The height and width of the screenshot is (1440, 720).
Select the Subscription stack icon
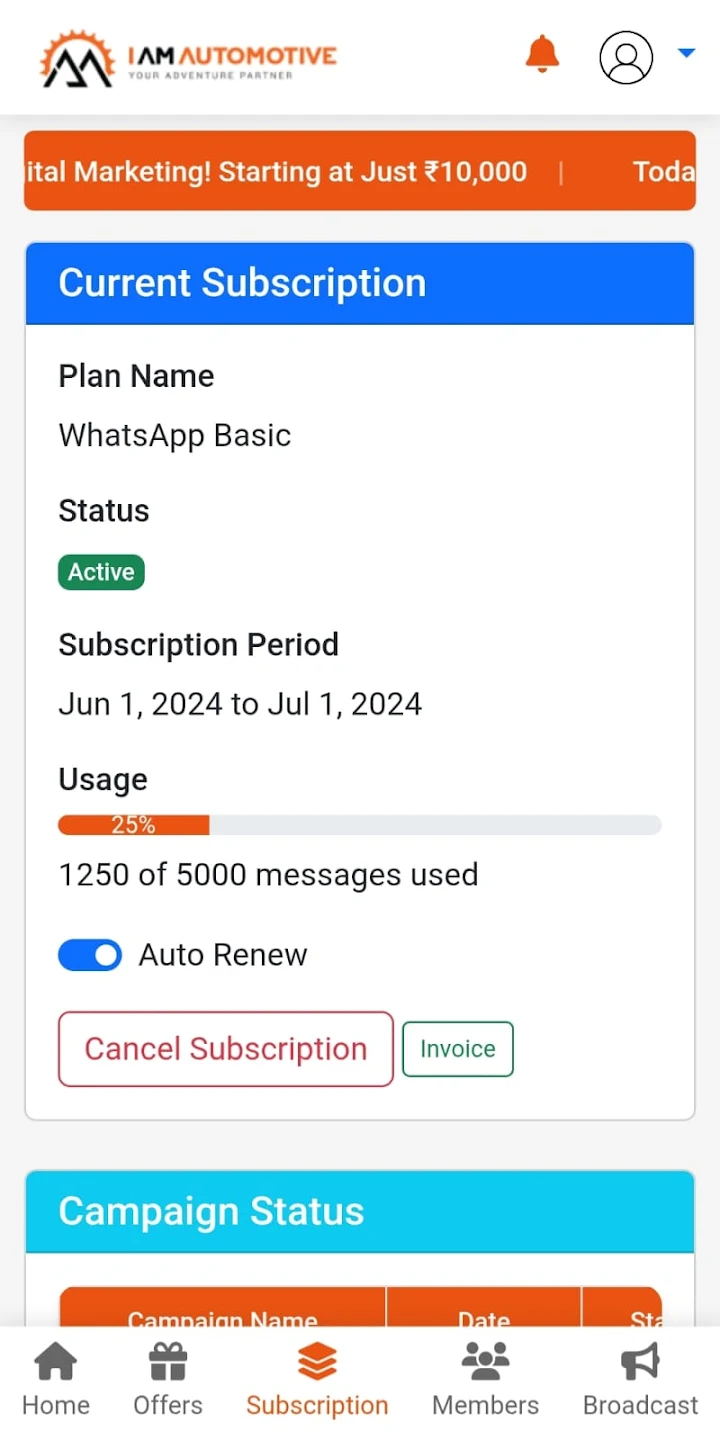pyautogui.click(x=317, y=1375)
